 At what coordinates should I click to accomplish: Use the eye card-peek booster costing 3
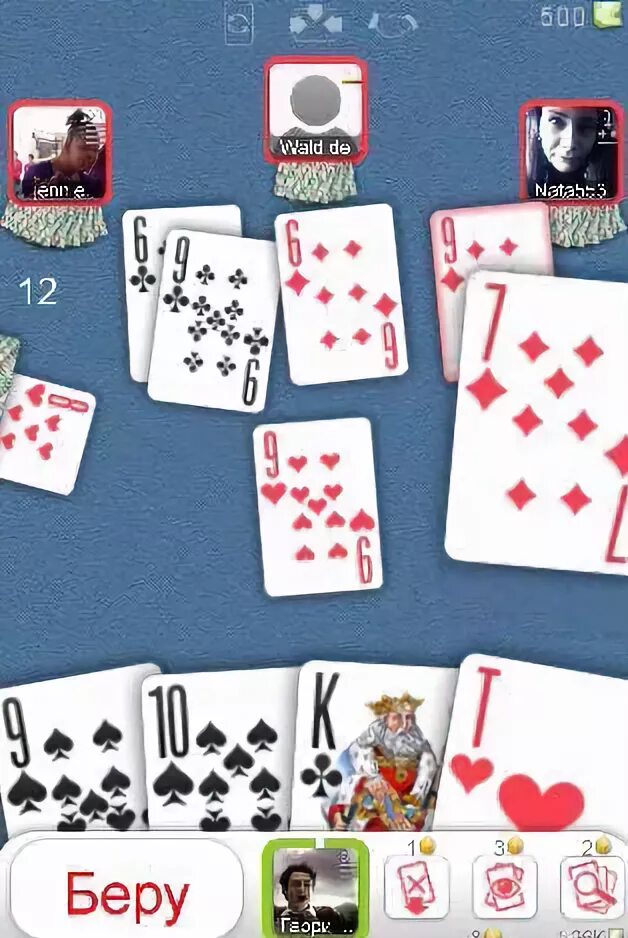click(x=505, y=885)
